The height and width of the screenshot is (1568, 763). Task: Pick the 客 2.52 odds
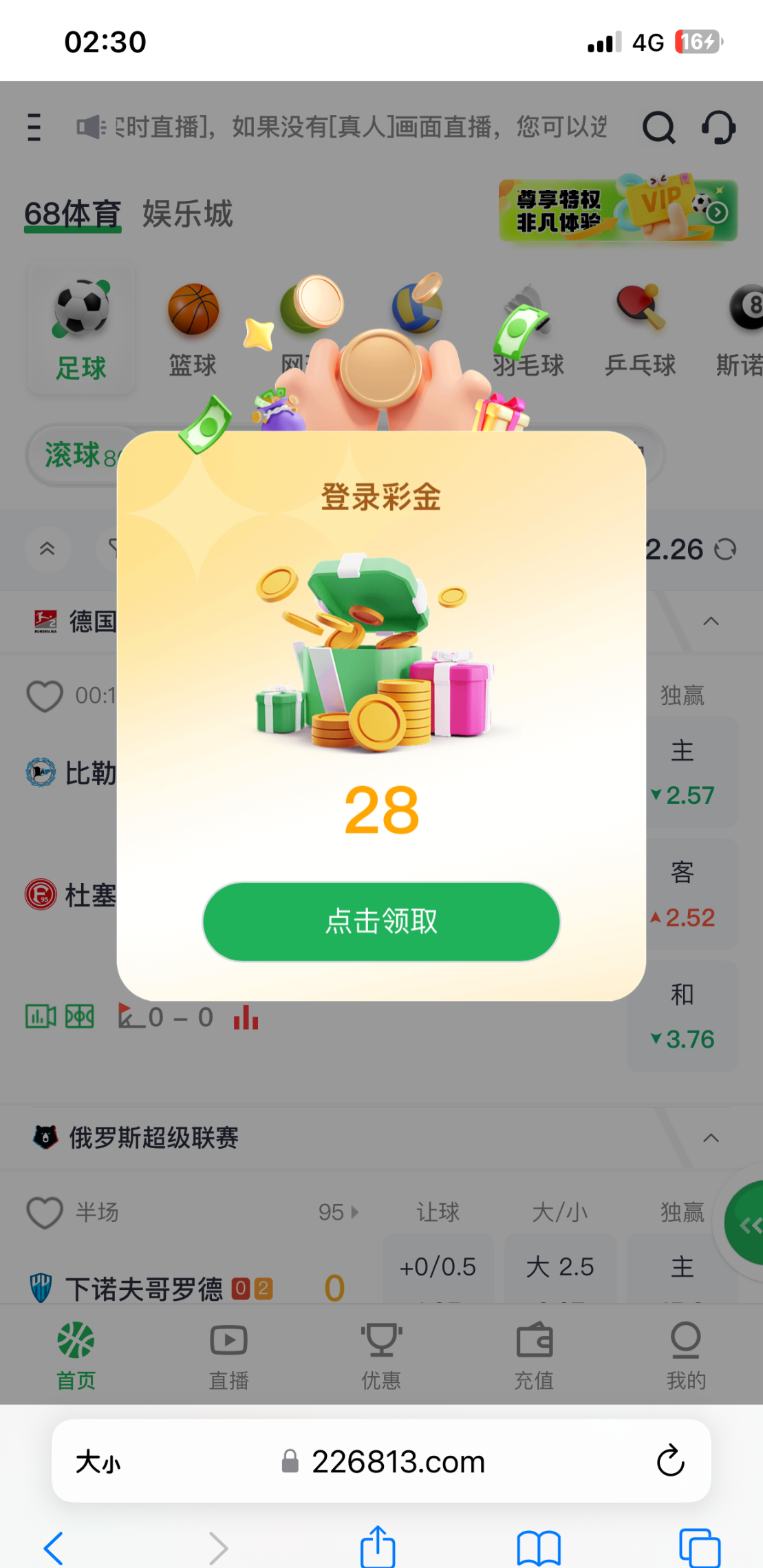(683, 895)
